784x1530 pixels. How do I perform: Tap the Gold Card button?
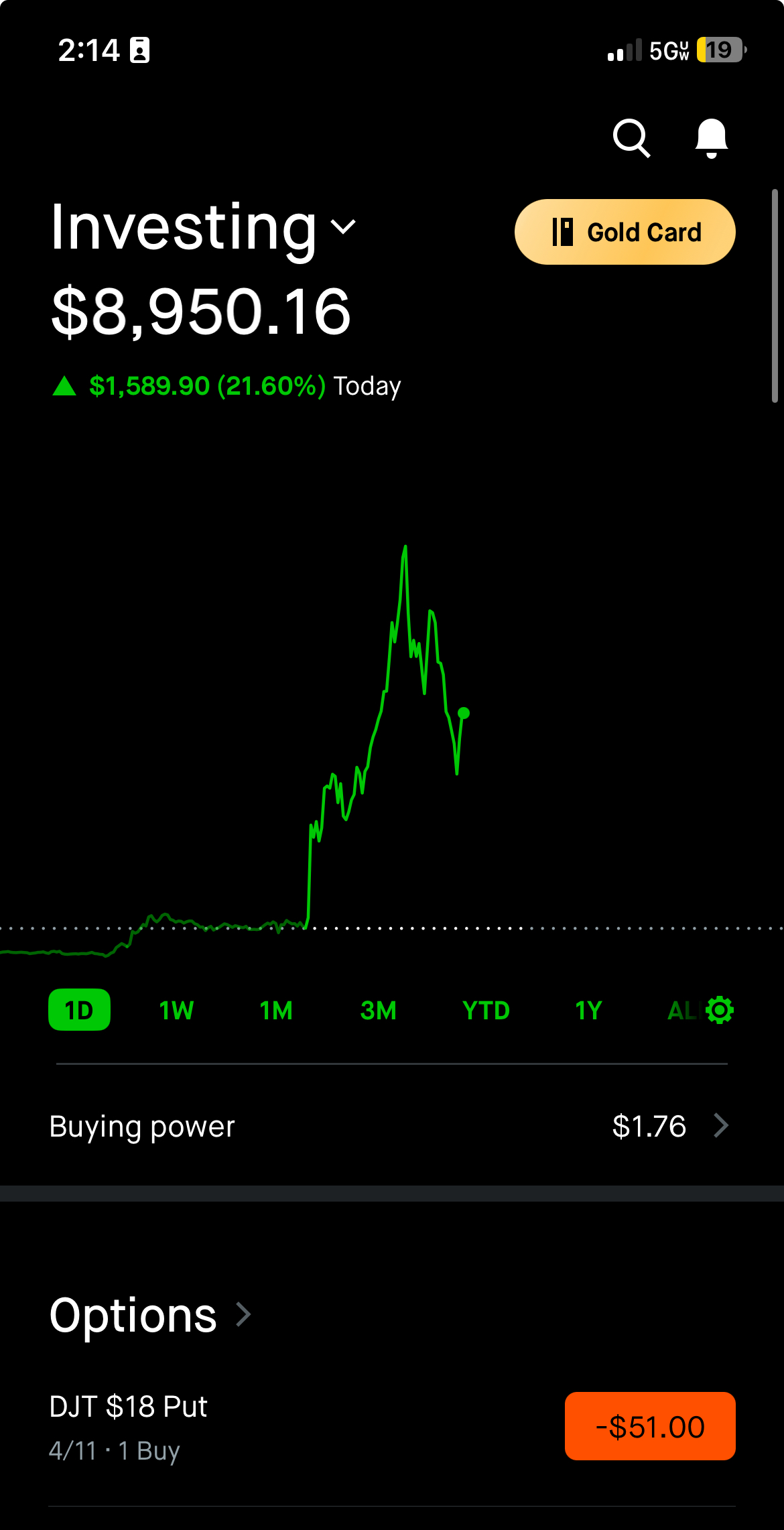[625, 232]
